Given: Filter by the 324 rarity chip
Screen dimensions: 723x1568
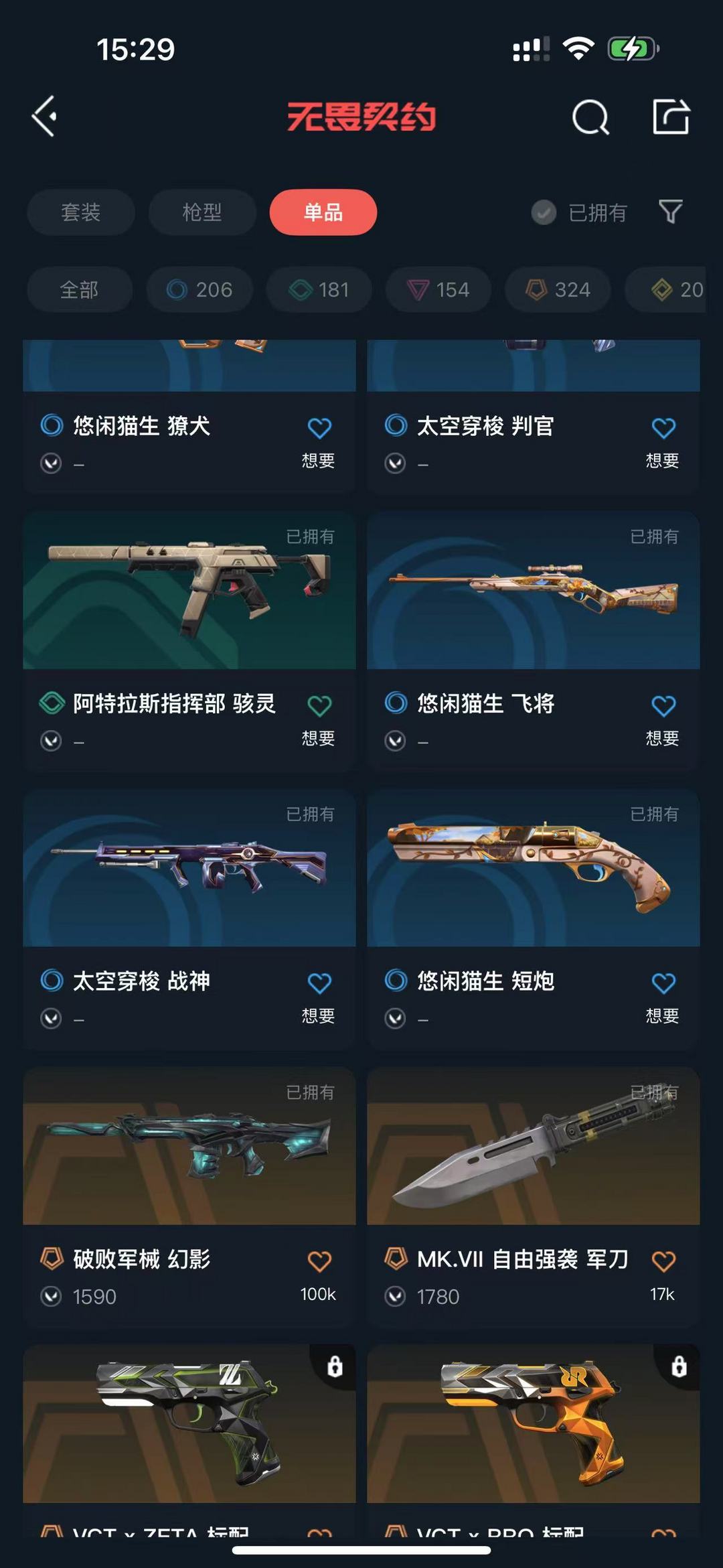Looking at the screenshot, I should click(x=558, y=289).
